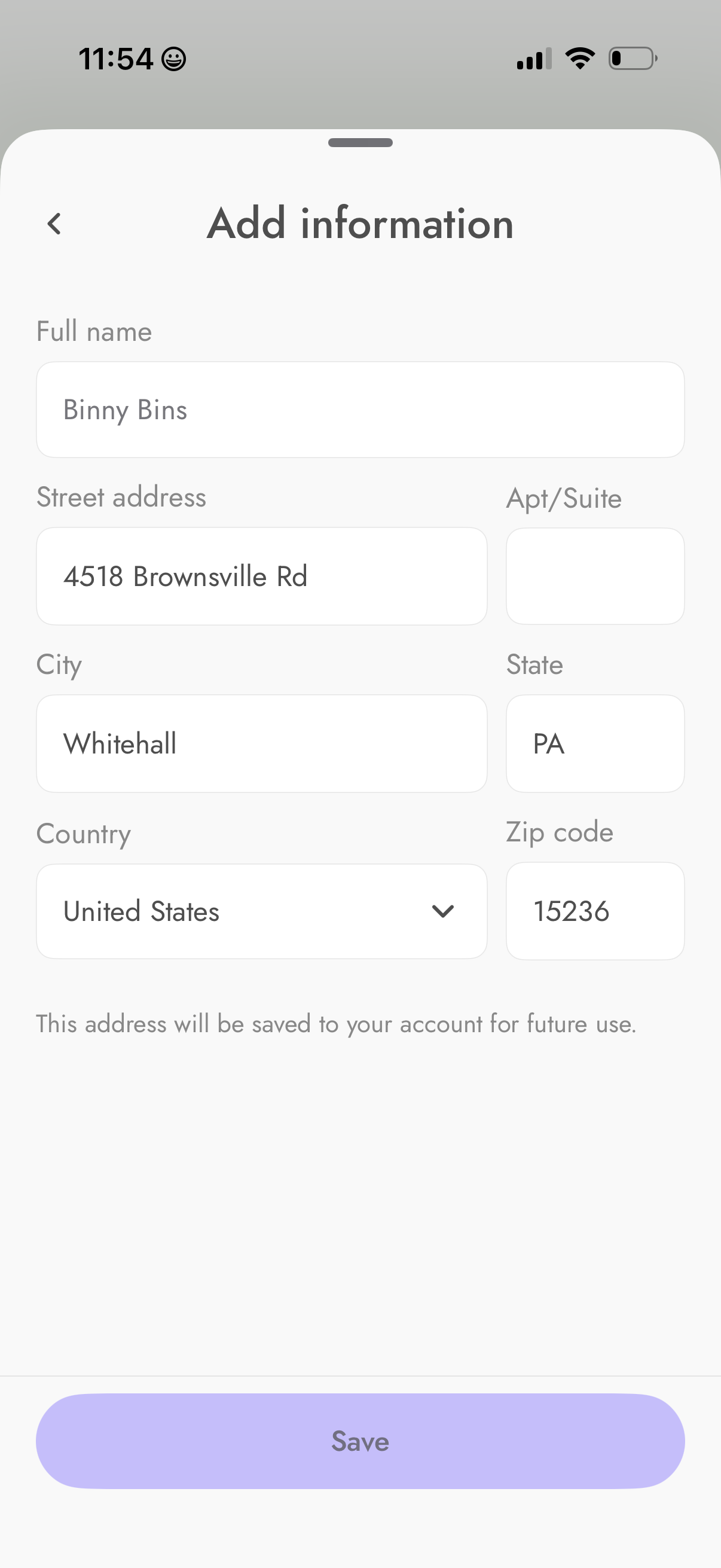Click the Zip code field showing 15236
This screenshot has width=721, height=1568.
(595, 911)
